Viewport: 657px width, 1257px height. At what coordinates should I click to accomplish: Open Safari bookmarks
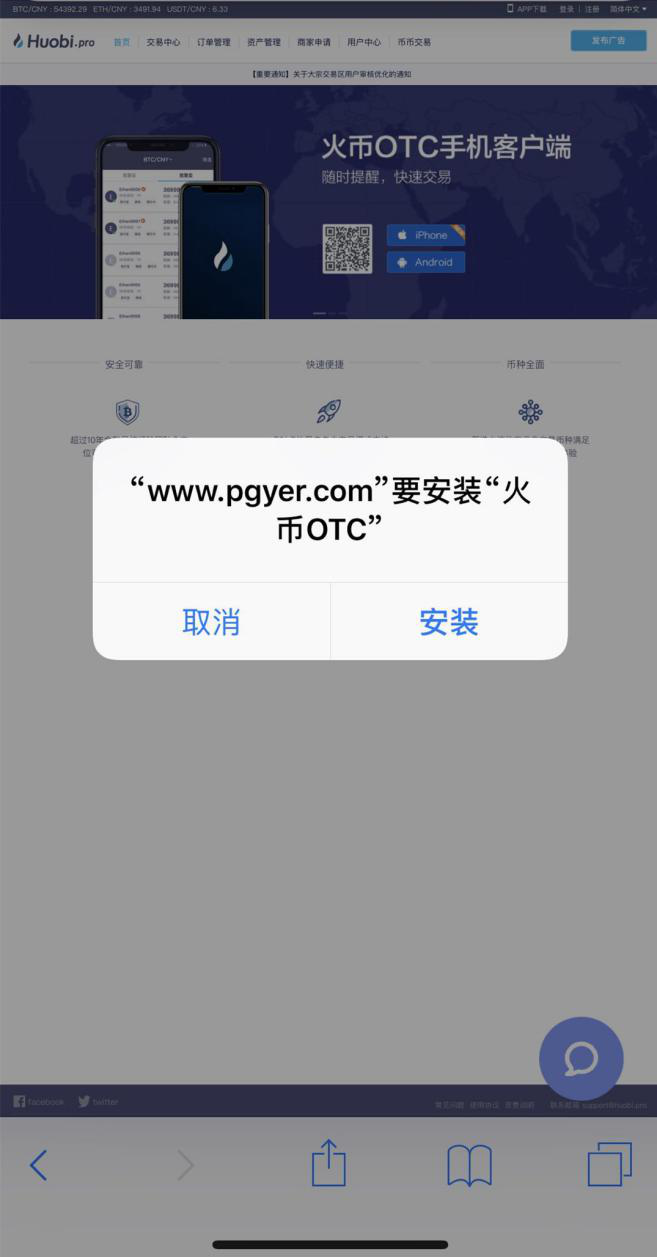469,1165
